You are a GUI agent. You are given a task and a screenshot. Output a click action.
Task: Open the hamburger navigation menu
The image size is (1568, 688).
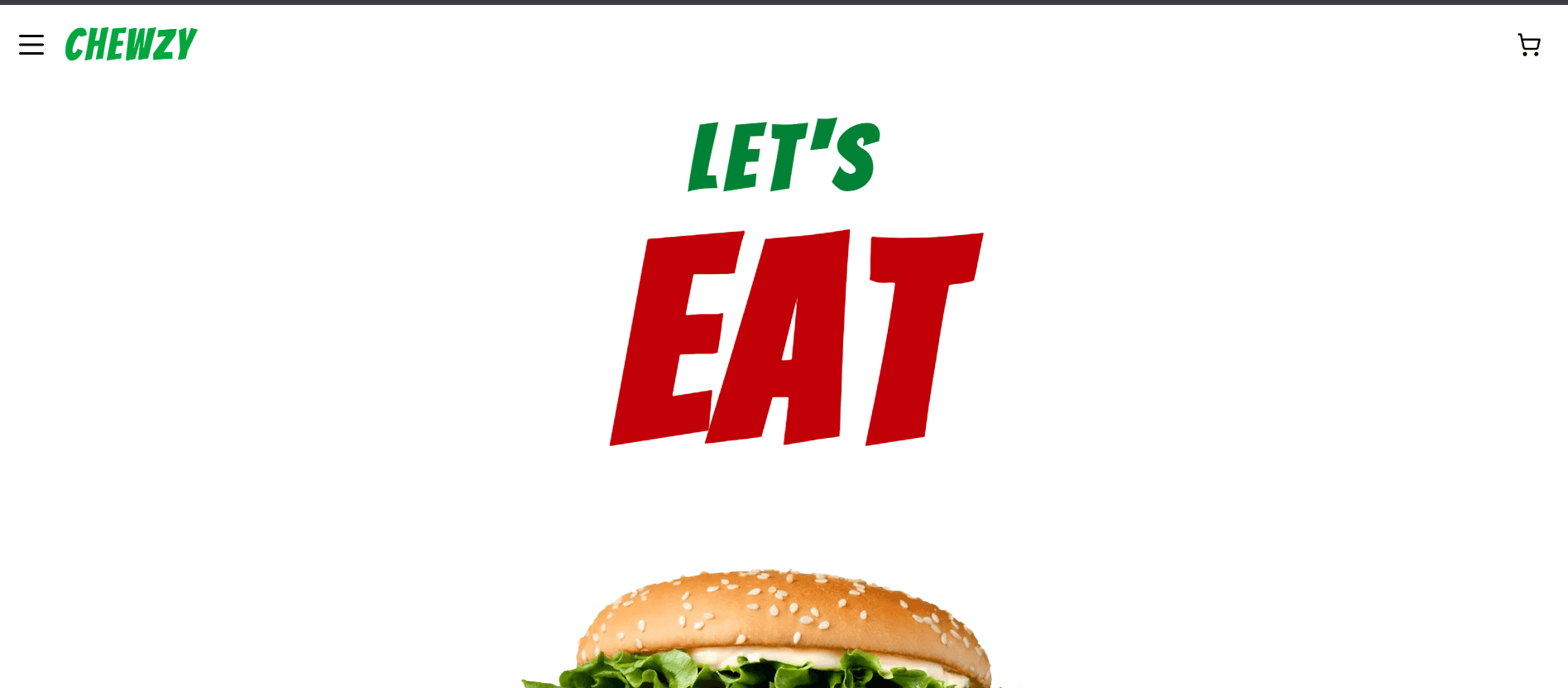pyautogui.click(x=31, y=45)
